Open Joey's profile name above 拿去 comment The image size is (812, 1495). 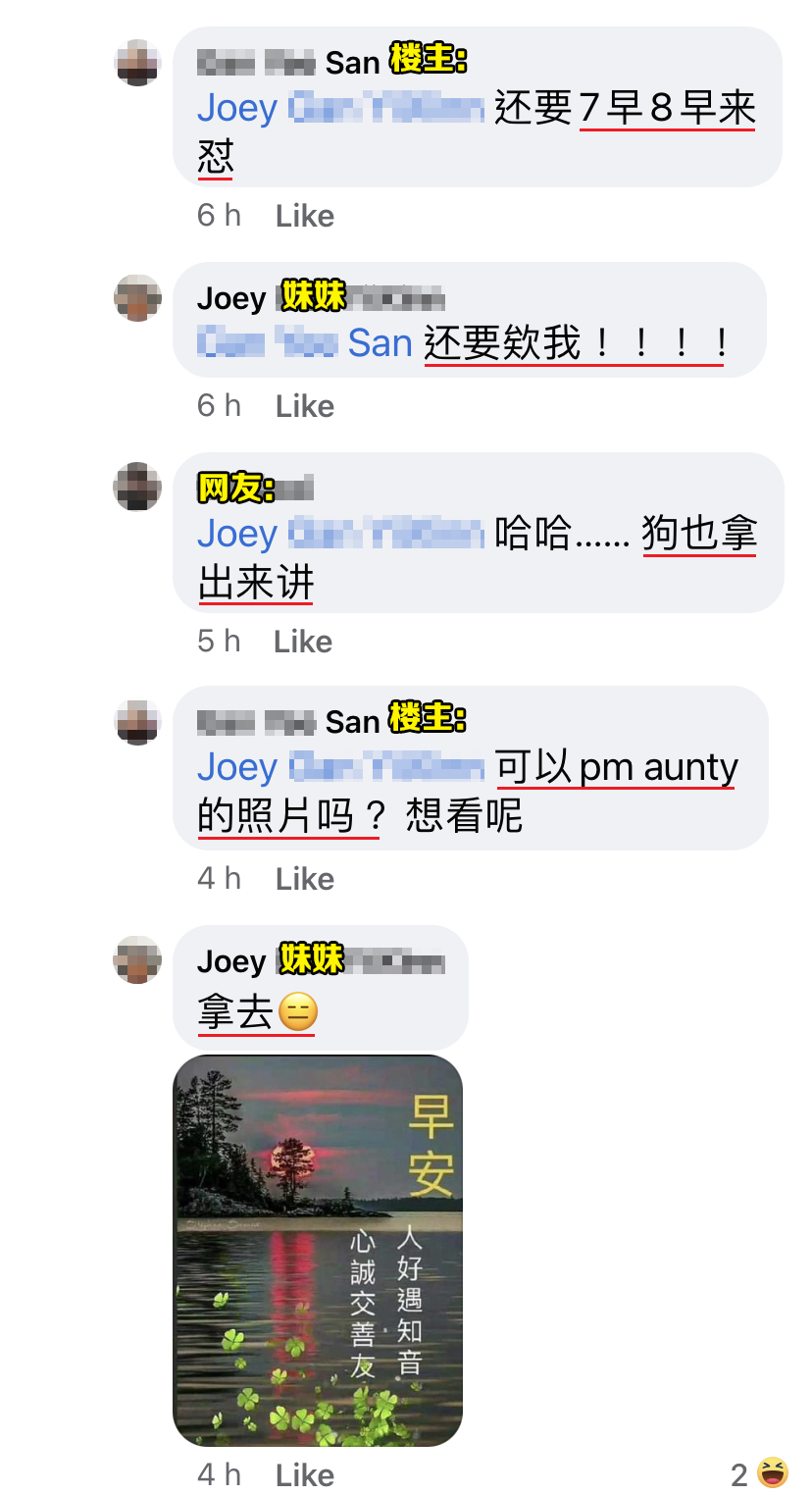231,961
